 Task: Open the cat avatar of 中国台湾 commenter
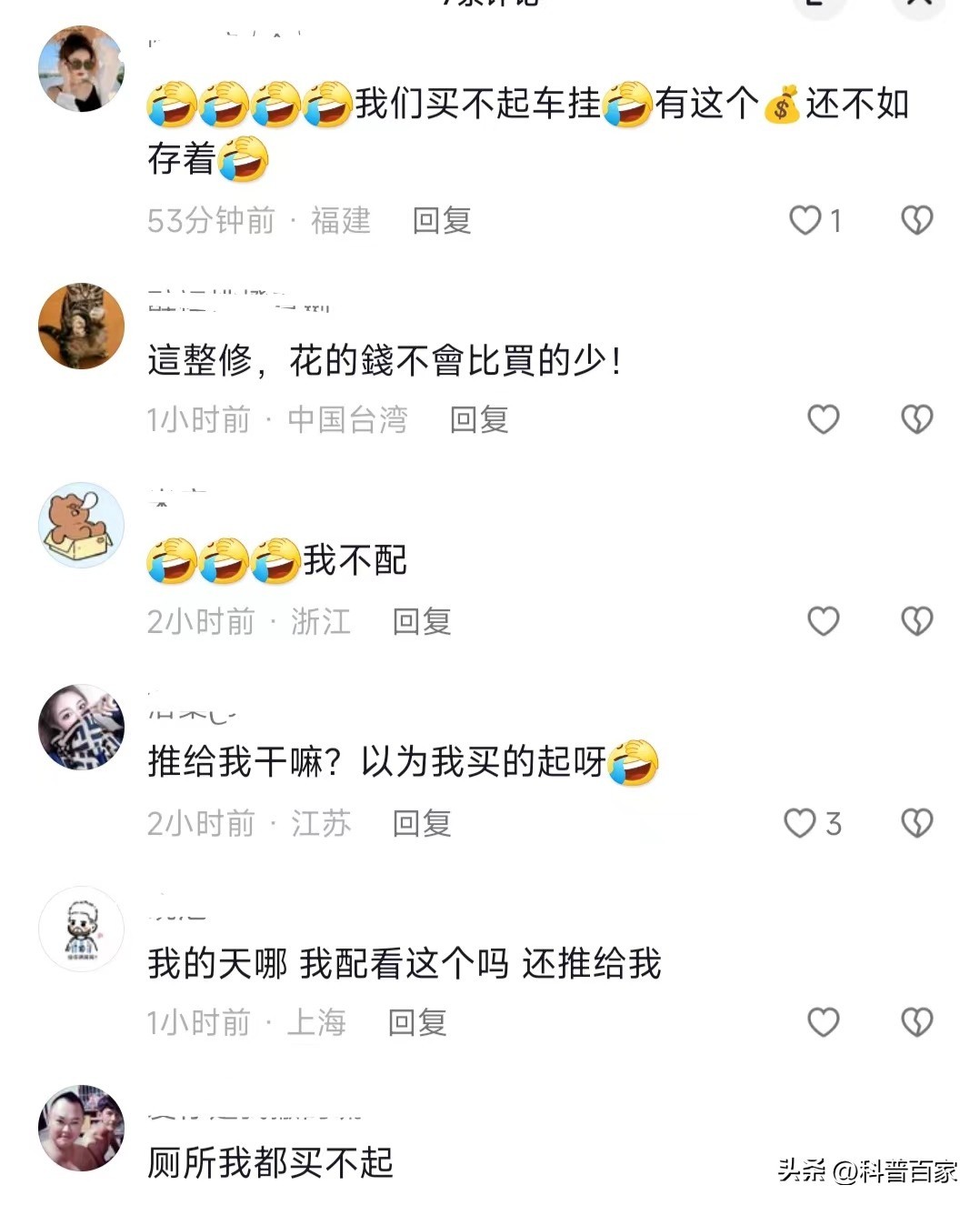tap(81, 326)
